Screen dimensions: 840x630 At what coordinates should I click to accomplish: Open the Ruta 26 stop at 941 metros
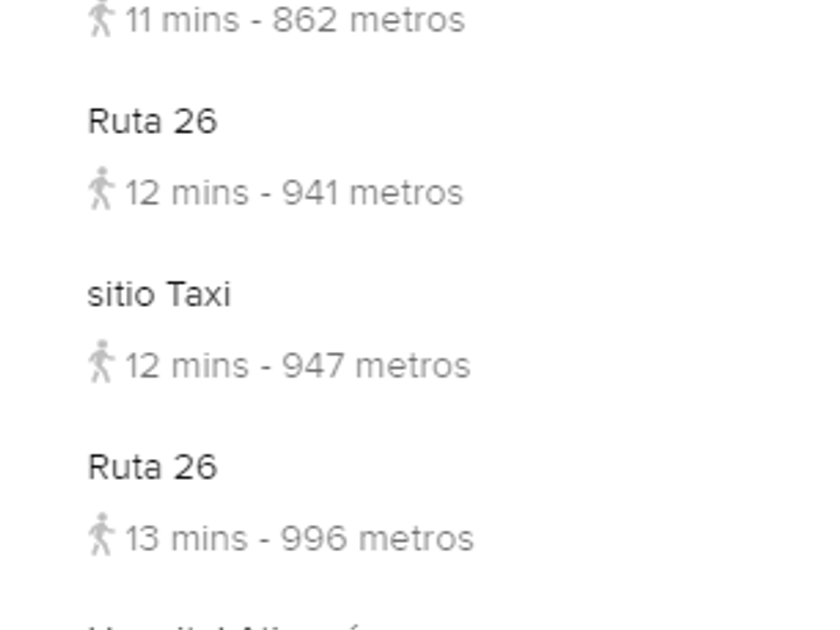(x=153, y=122)
